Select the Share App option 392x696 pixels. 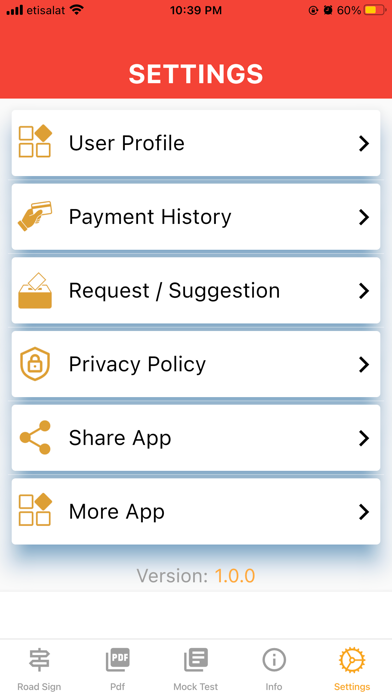[x=196, y=438]
